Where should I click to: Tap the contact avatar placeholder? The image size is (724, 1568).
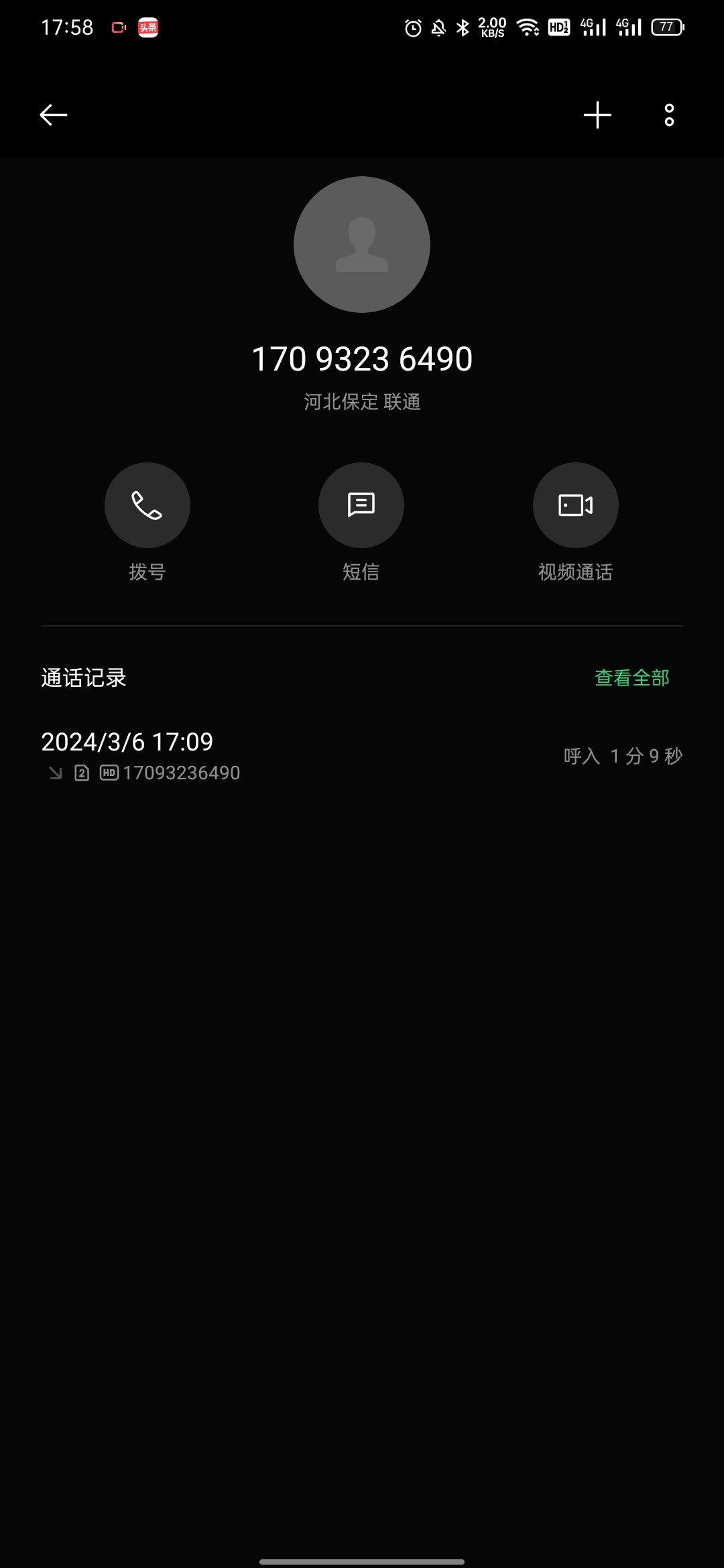click(362, 245)
